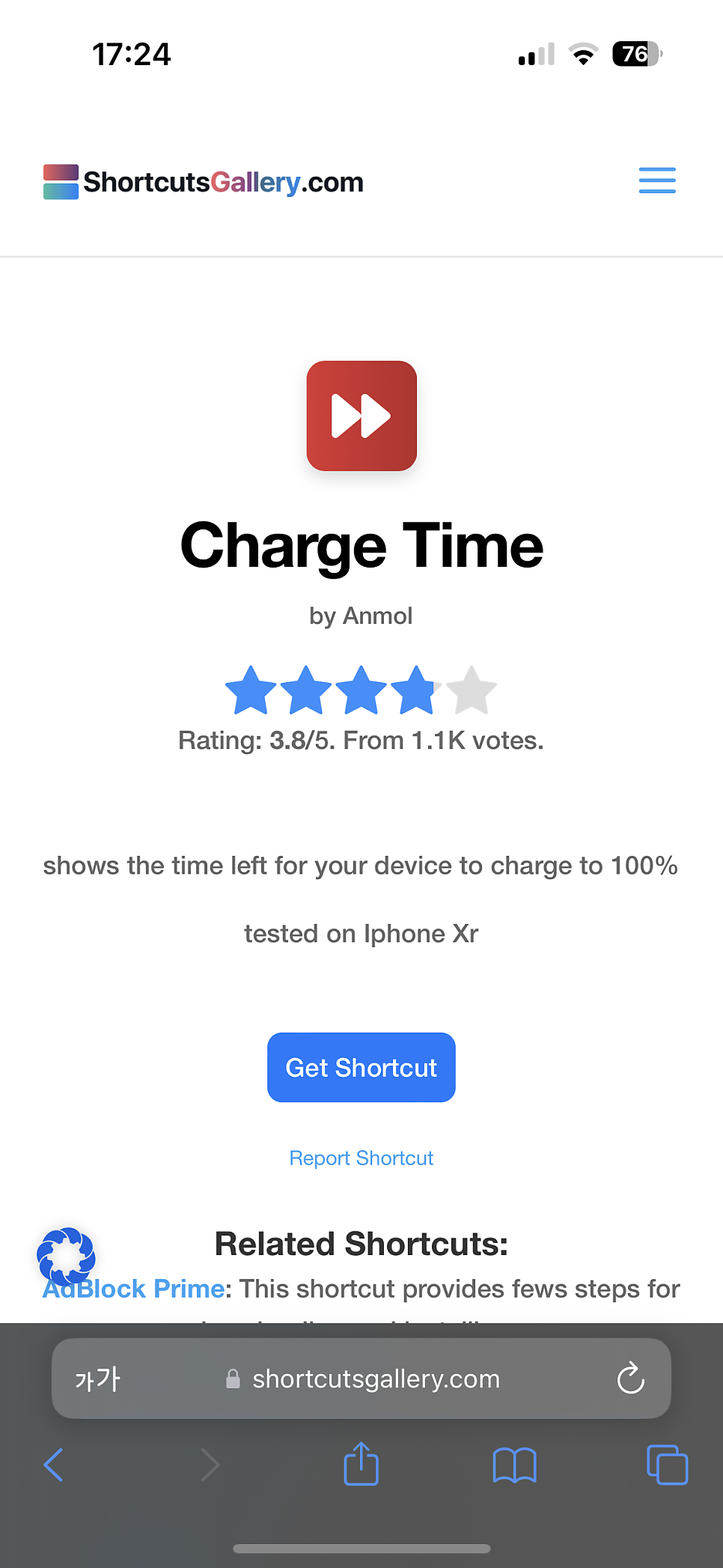Open the page settings (가가) menu
The height and width of the screenshot is (1568, 723).
[x=97, y=1379]
